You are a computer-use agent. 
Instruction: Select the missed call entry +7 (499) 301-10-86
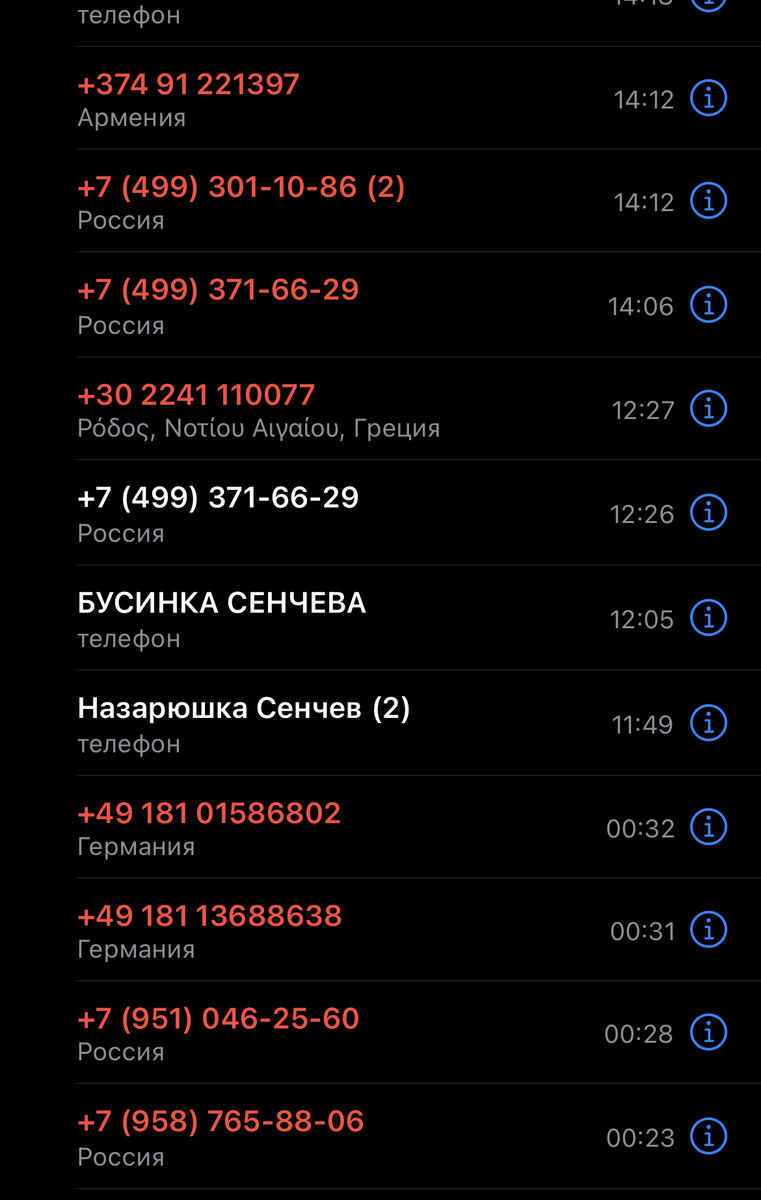[300, 200]
